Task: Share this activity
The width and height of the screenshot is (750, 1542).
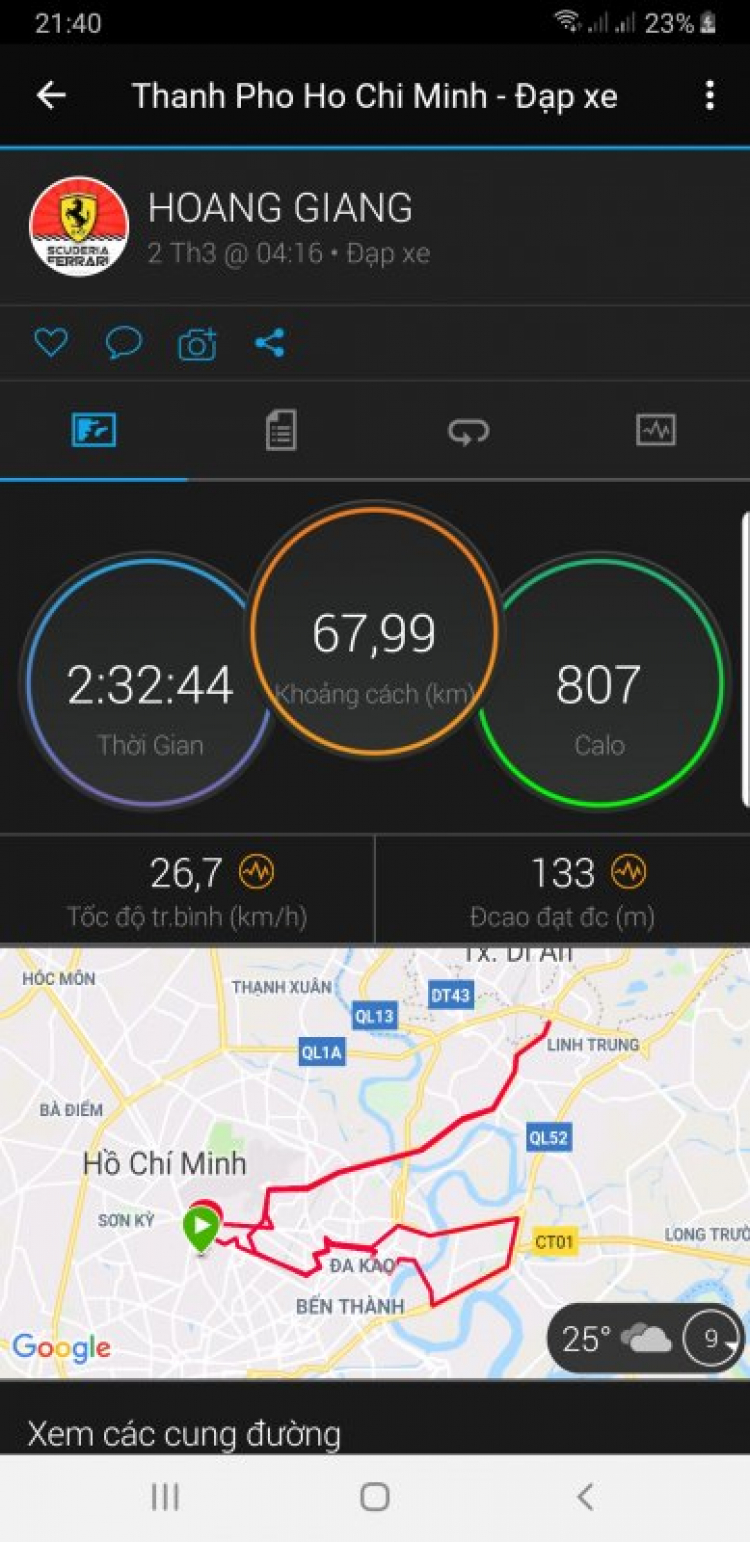Action: coord(270,343)
